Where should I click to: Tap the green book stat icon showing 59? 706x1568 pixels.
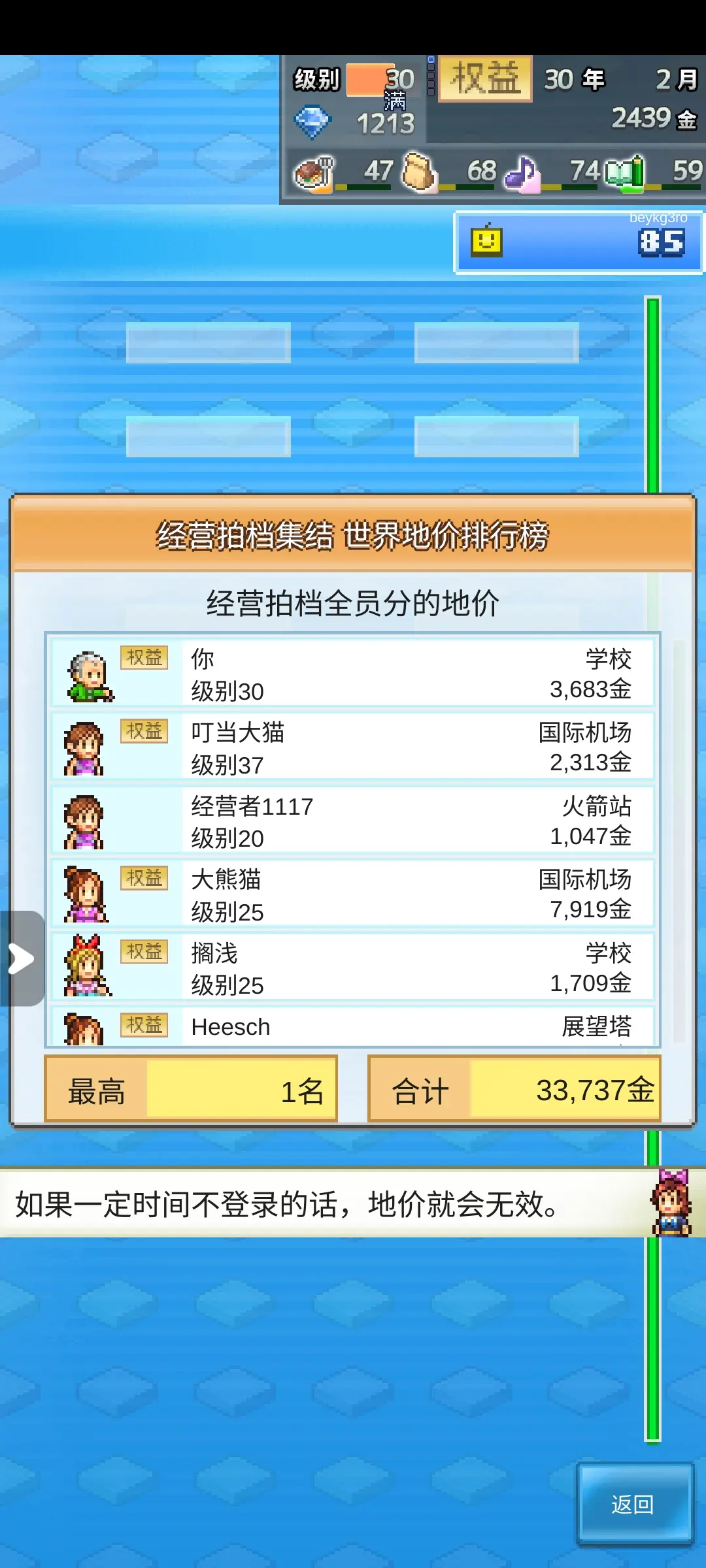point(626,172)
